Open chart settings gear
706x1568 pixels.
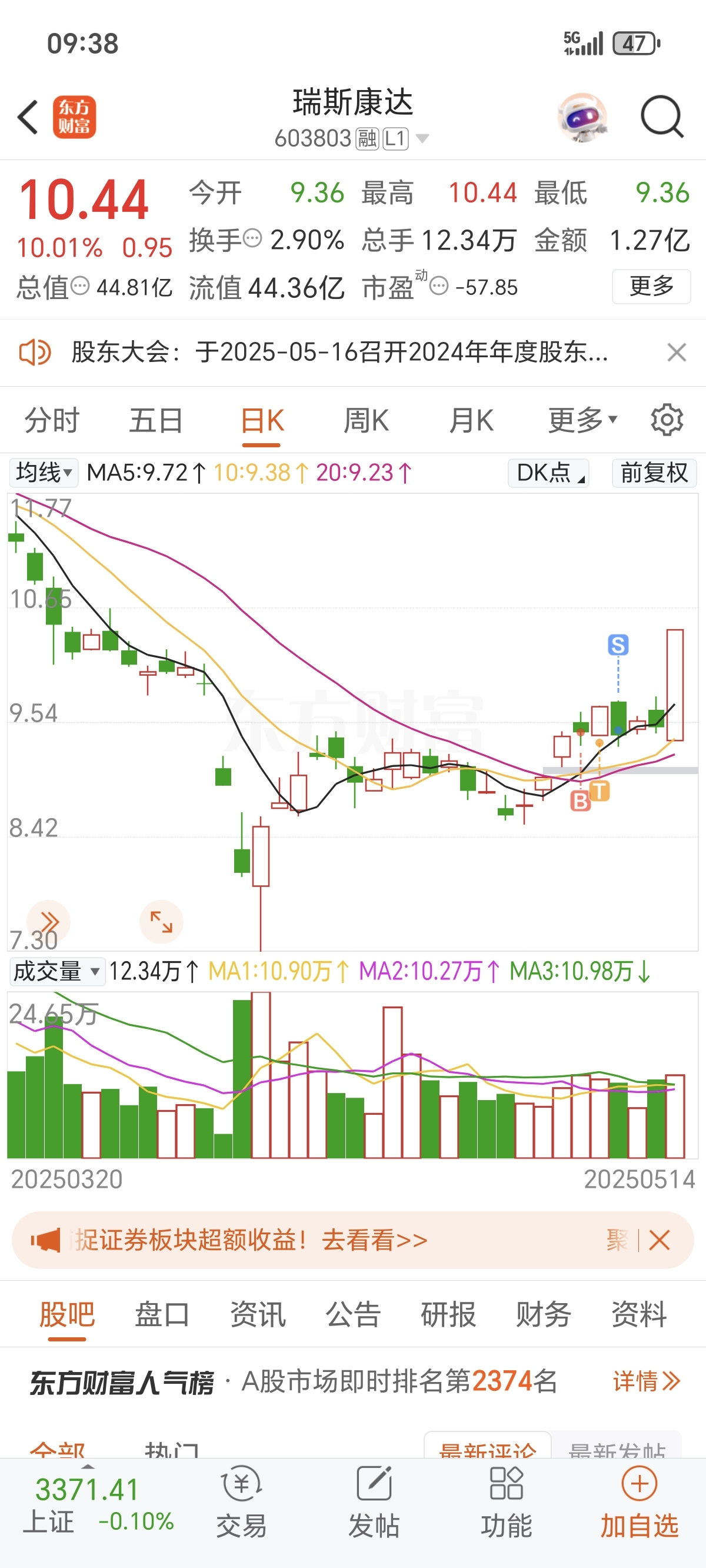667,420
